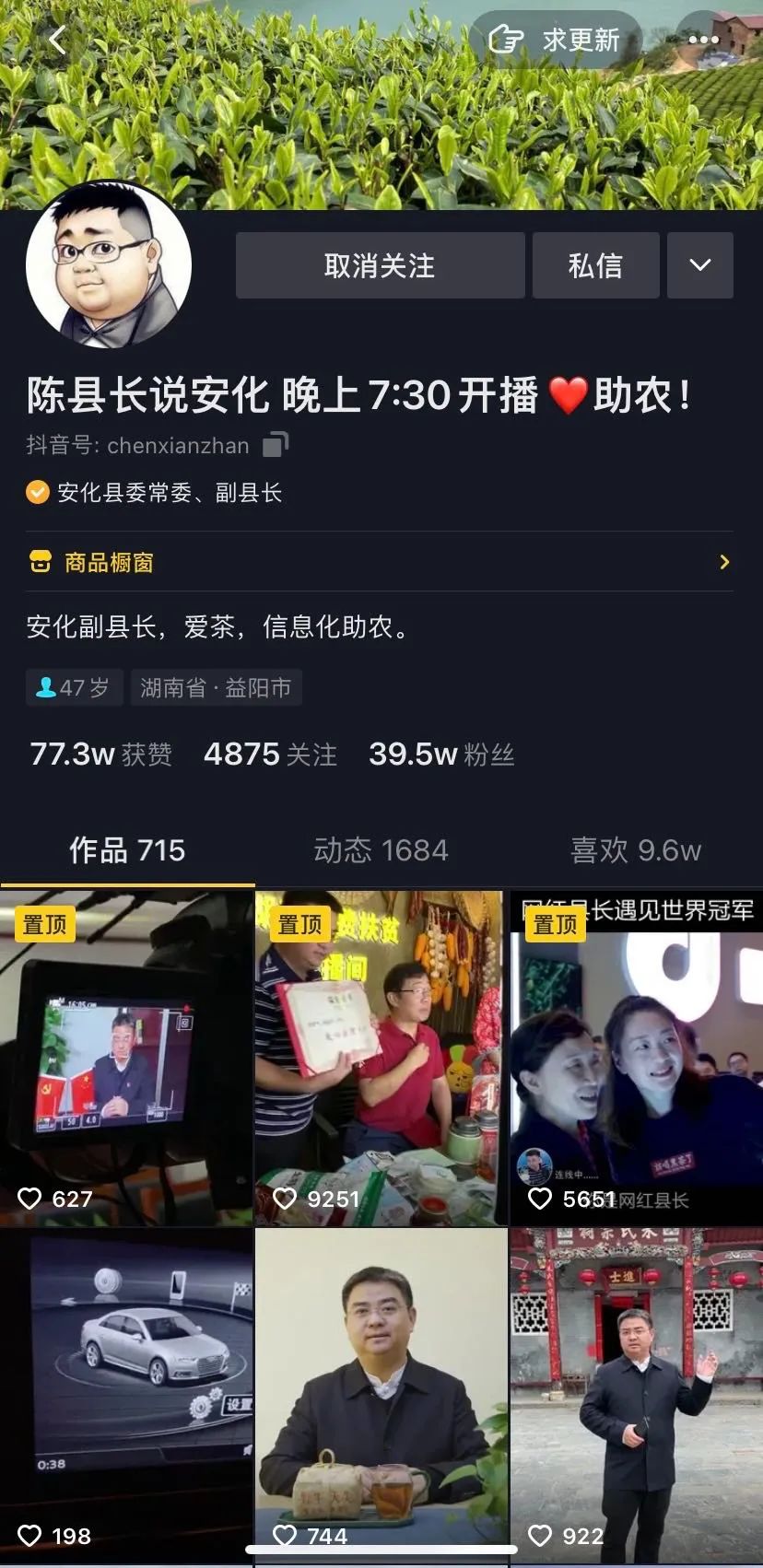Expand the dropdown arrow beside 私信
Image resolution: width=763 pixels, height=1568 pixels.
(700, 266)
